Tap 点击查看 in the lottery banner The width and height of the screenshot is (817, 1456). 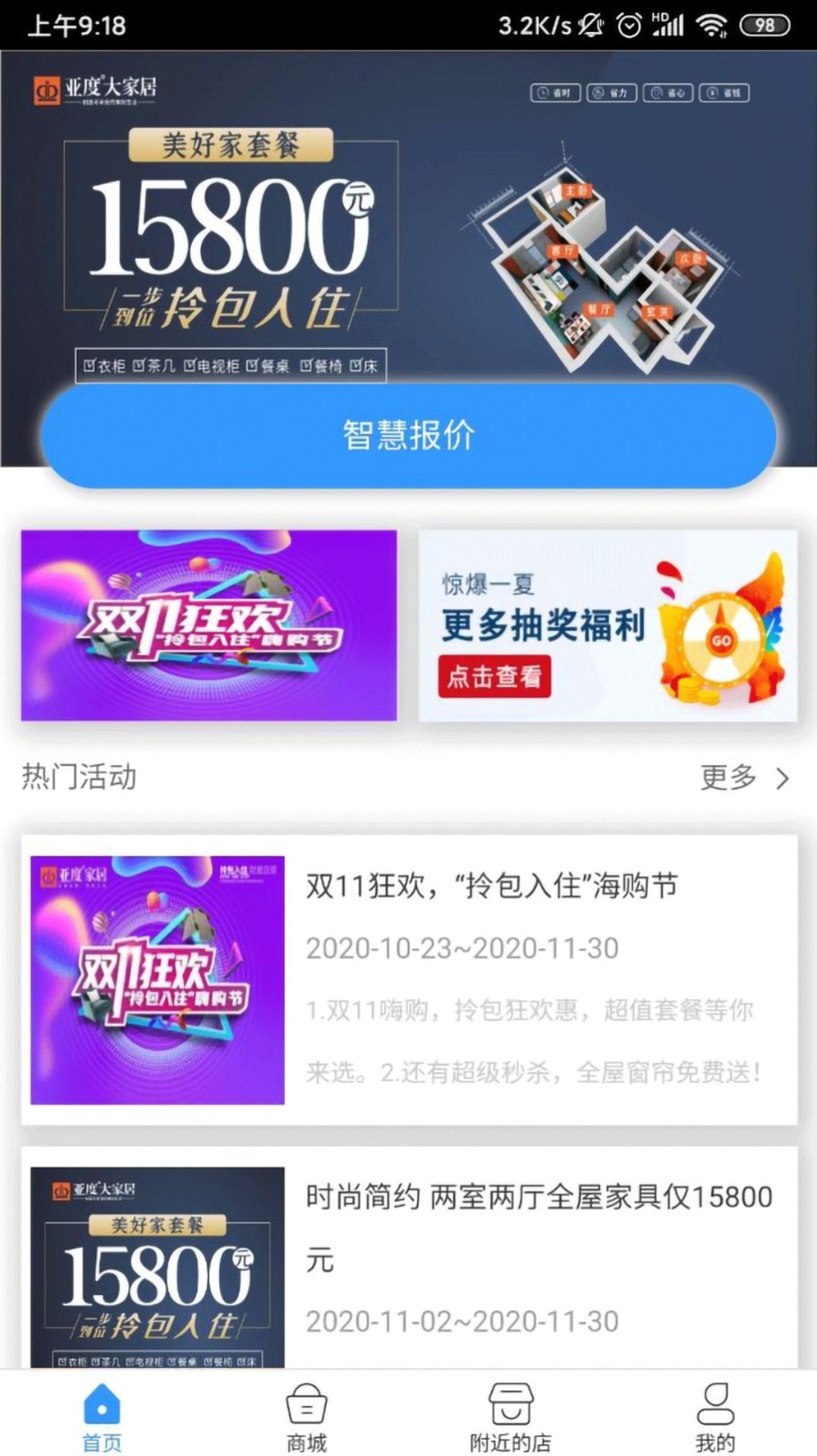495,678
